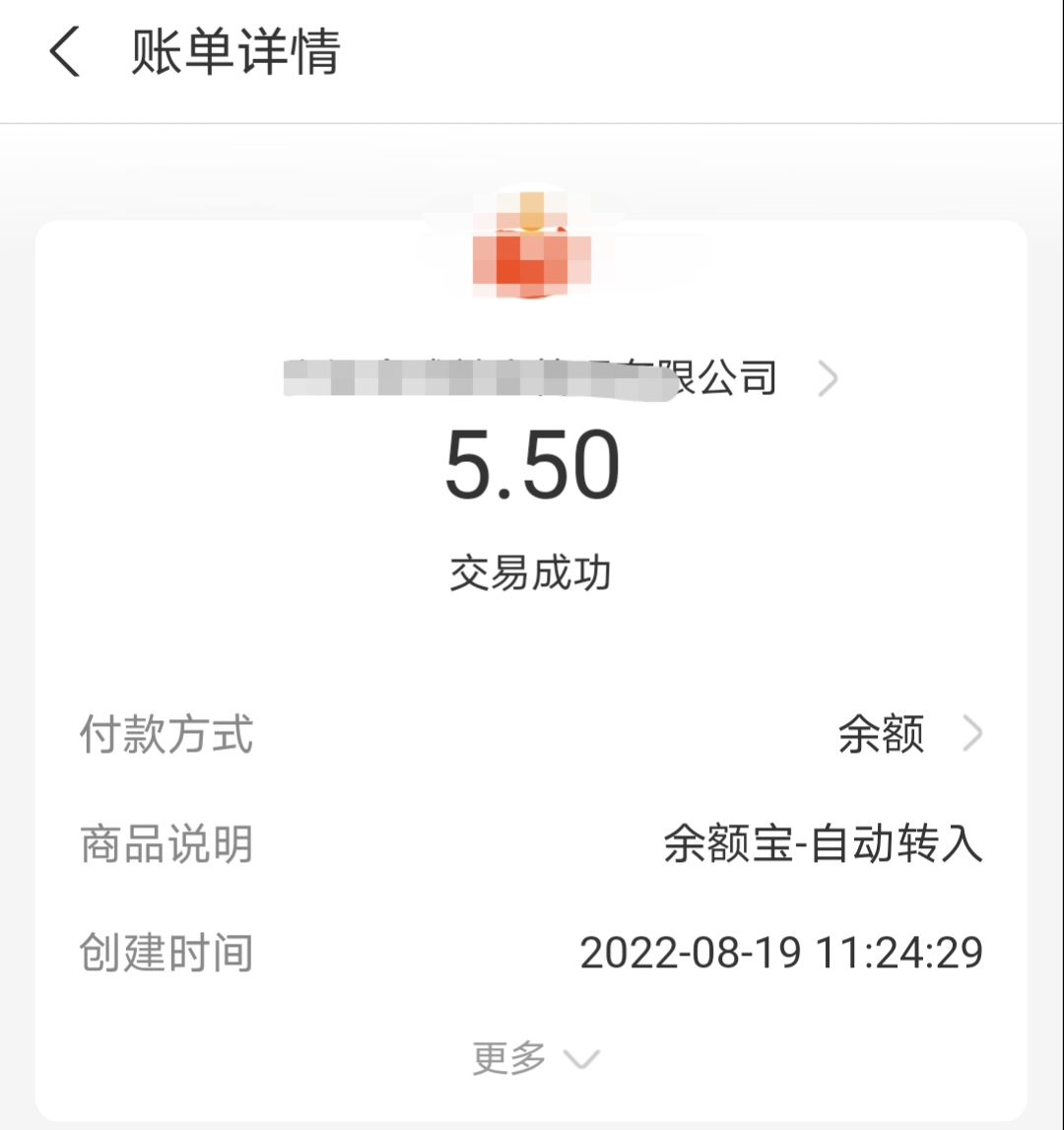Screen dimensions: 1064x1130
Task: Open merchant details via the right-pointing arrow
Action: pyautogui.click(x=829, y=378)
